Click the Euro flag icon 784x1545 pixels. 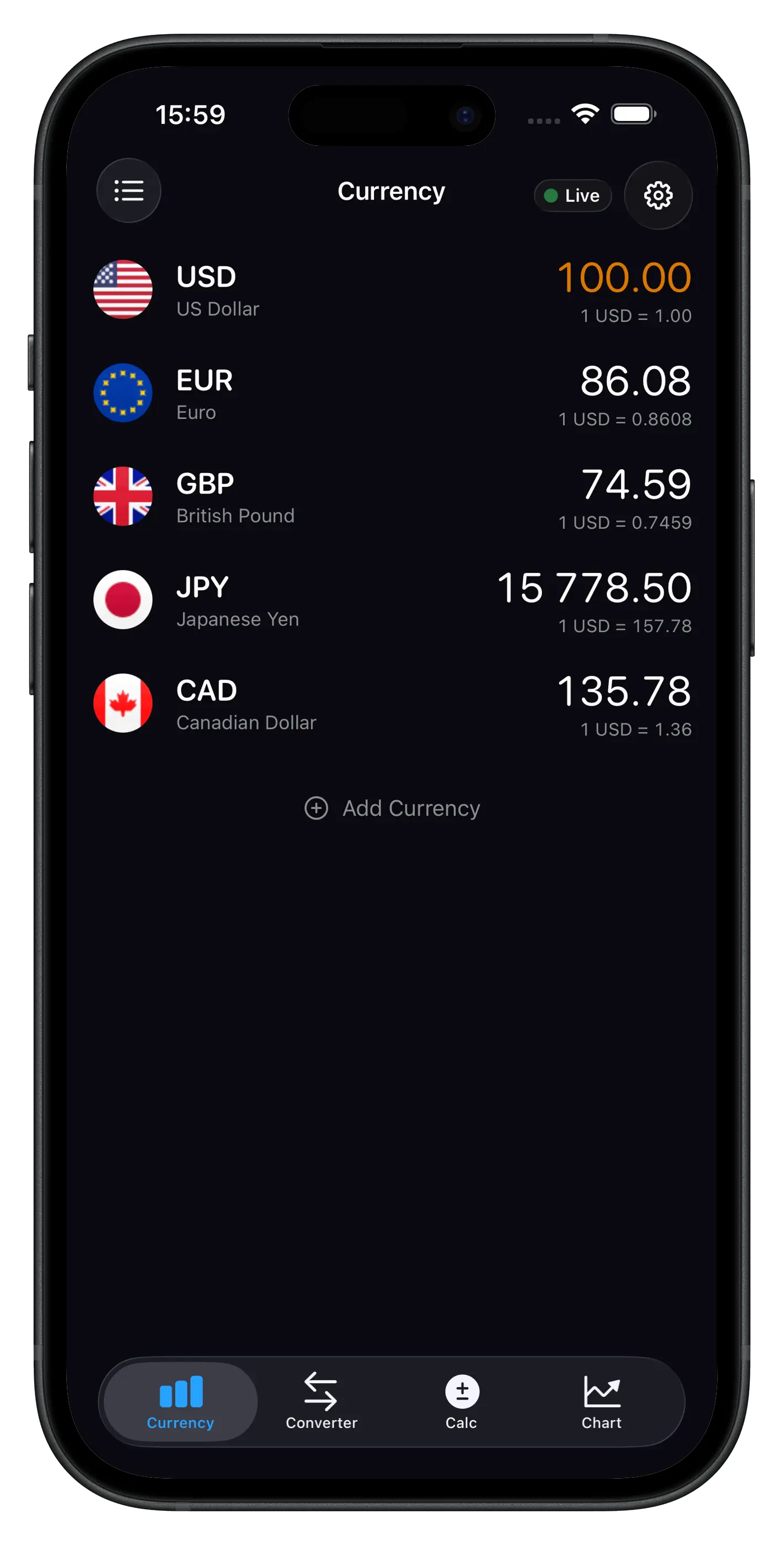coord(123,393)
